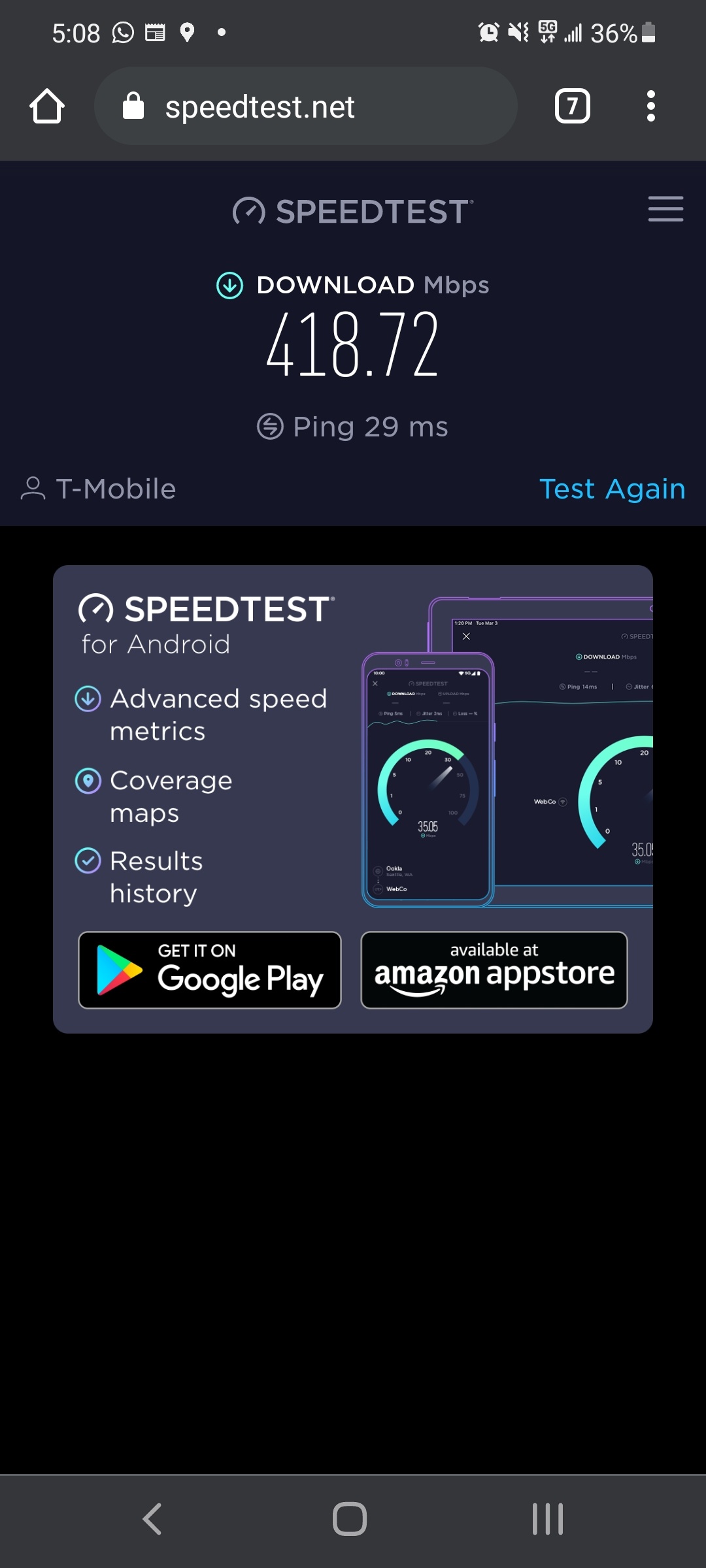
Task: Open the browser overflow menu
Action: point(650,106)
